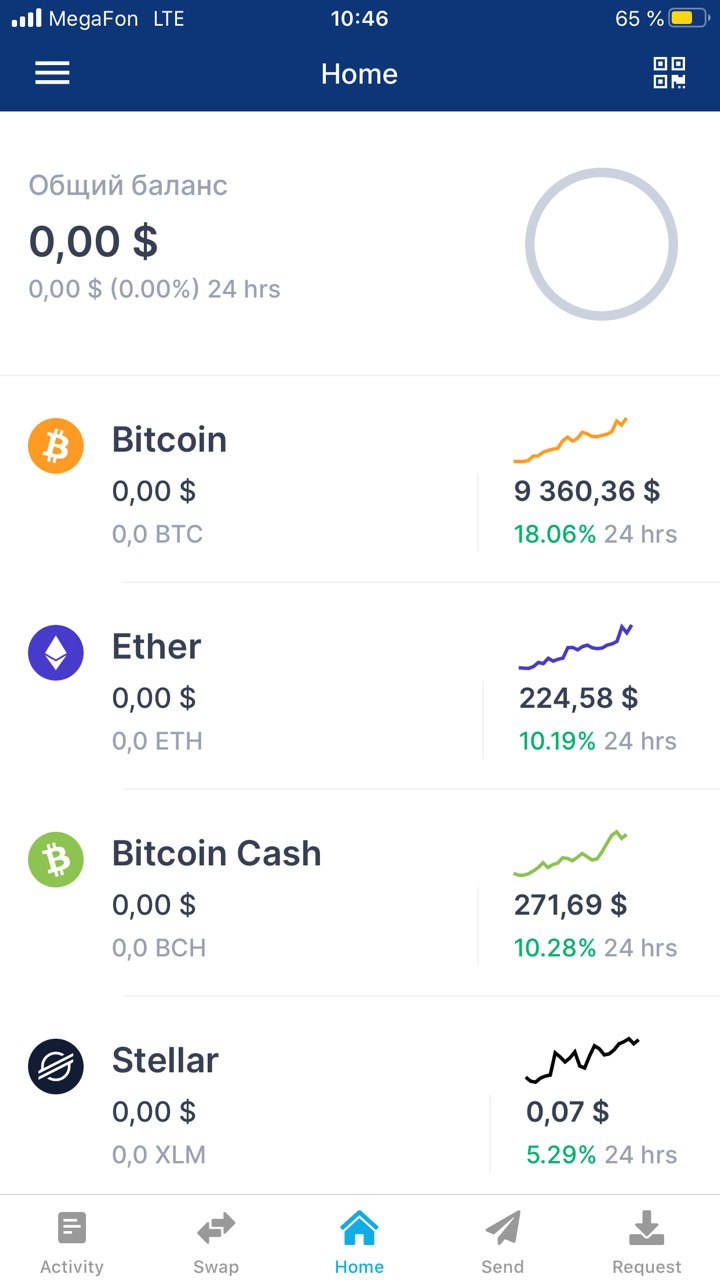
Task: Open the Stellar wallet row
Action: (360, 1096)
